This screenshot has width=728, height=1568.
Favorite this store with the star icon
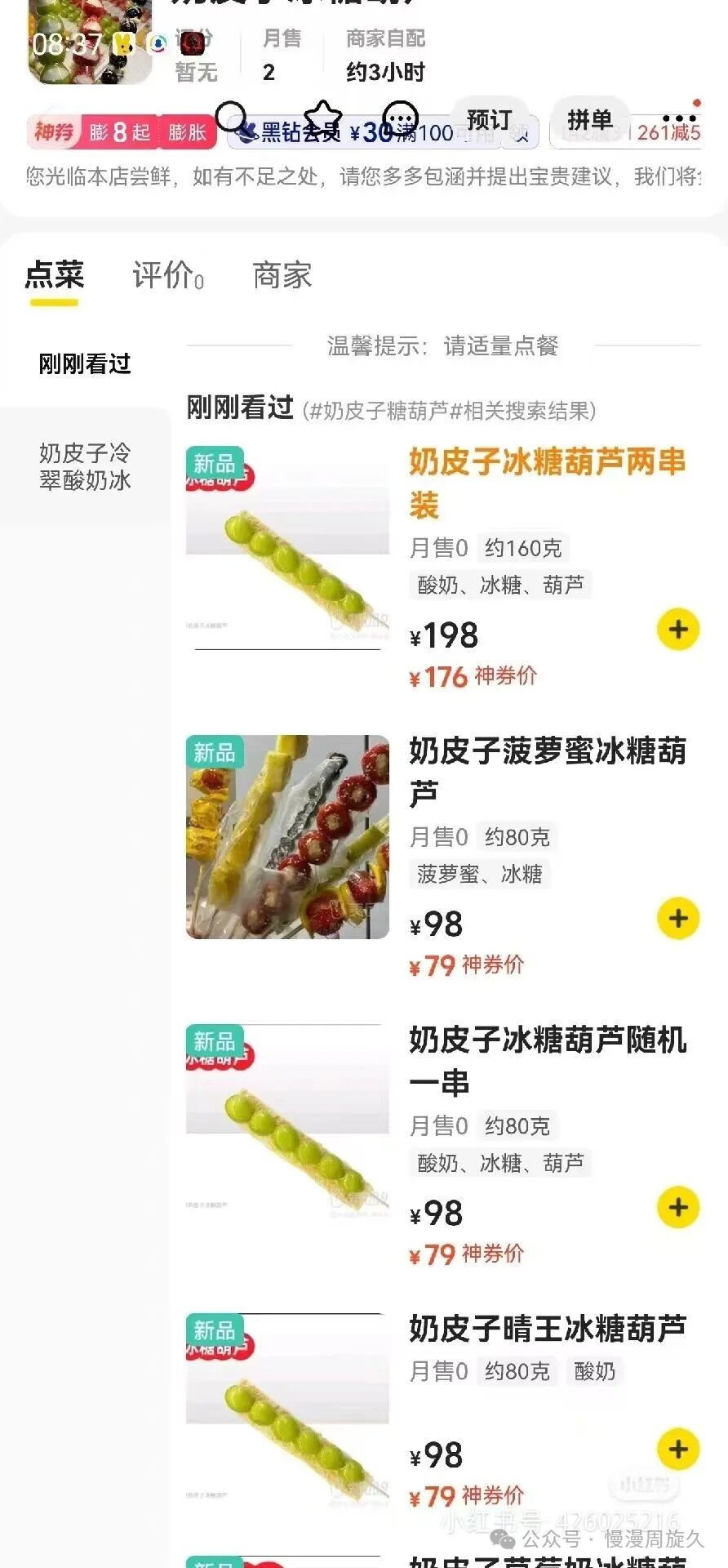click(x=322, y=118)
